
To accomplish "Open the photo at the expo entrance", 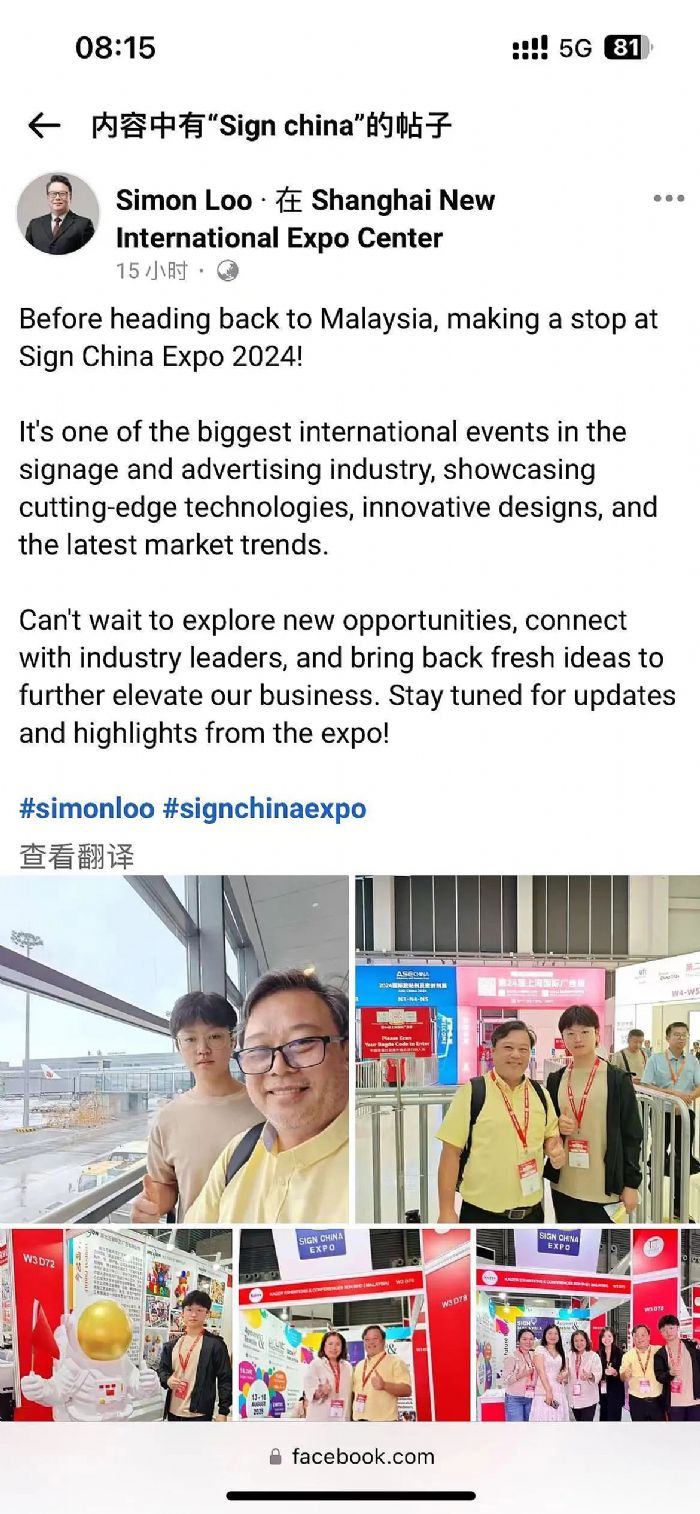I will coord(527,1048).
